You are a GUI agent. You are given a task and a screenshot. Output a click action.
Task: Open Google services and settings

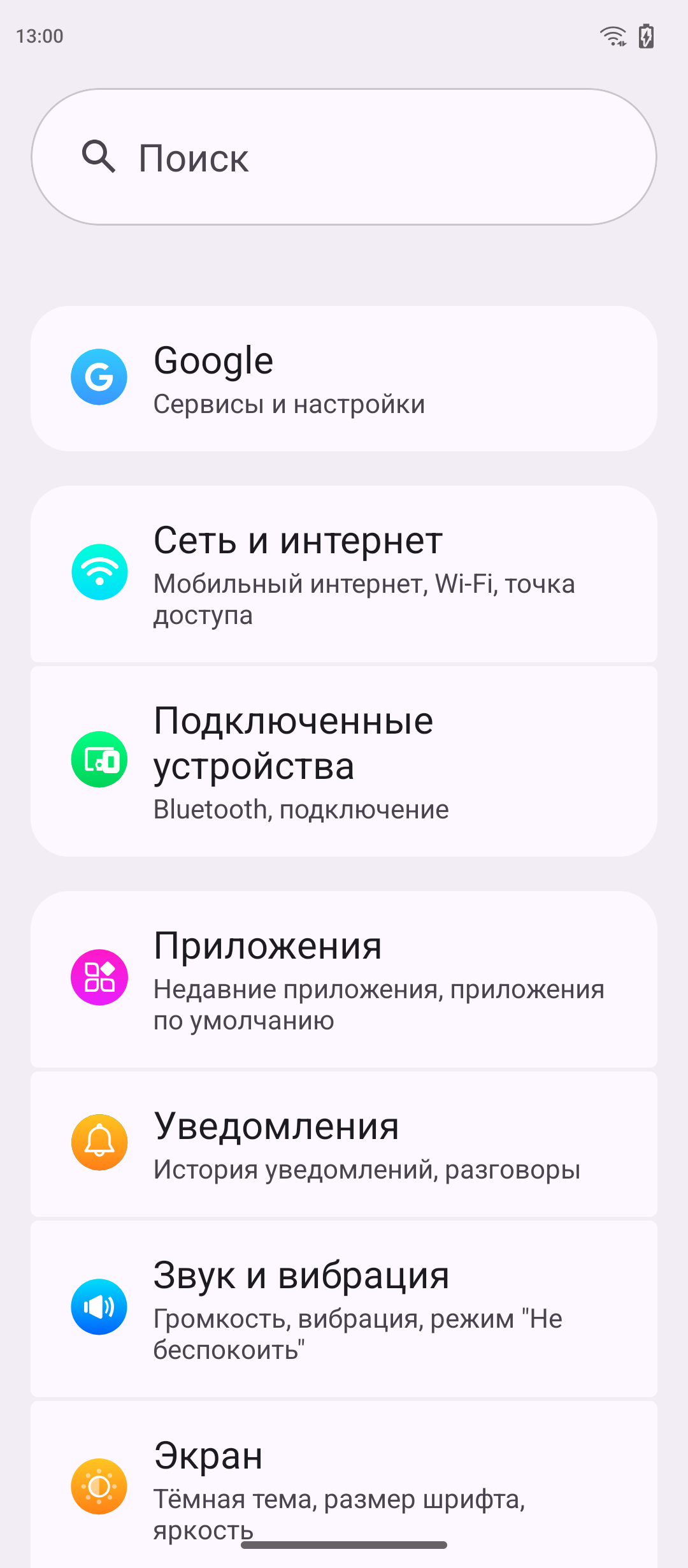(x=344, y=379)
